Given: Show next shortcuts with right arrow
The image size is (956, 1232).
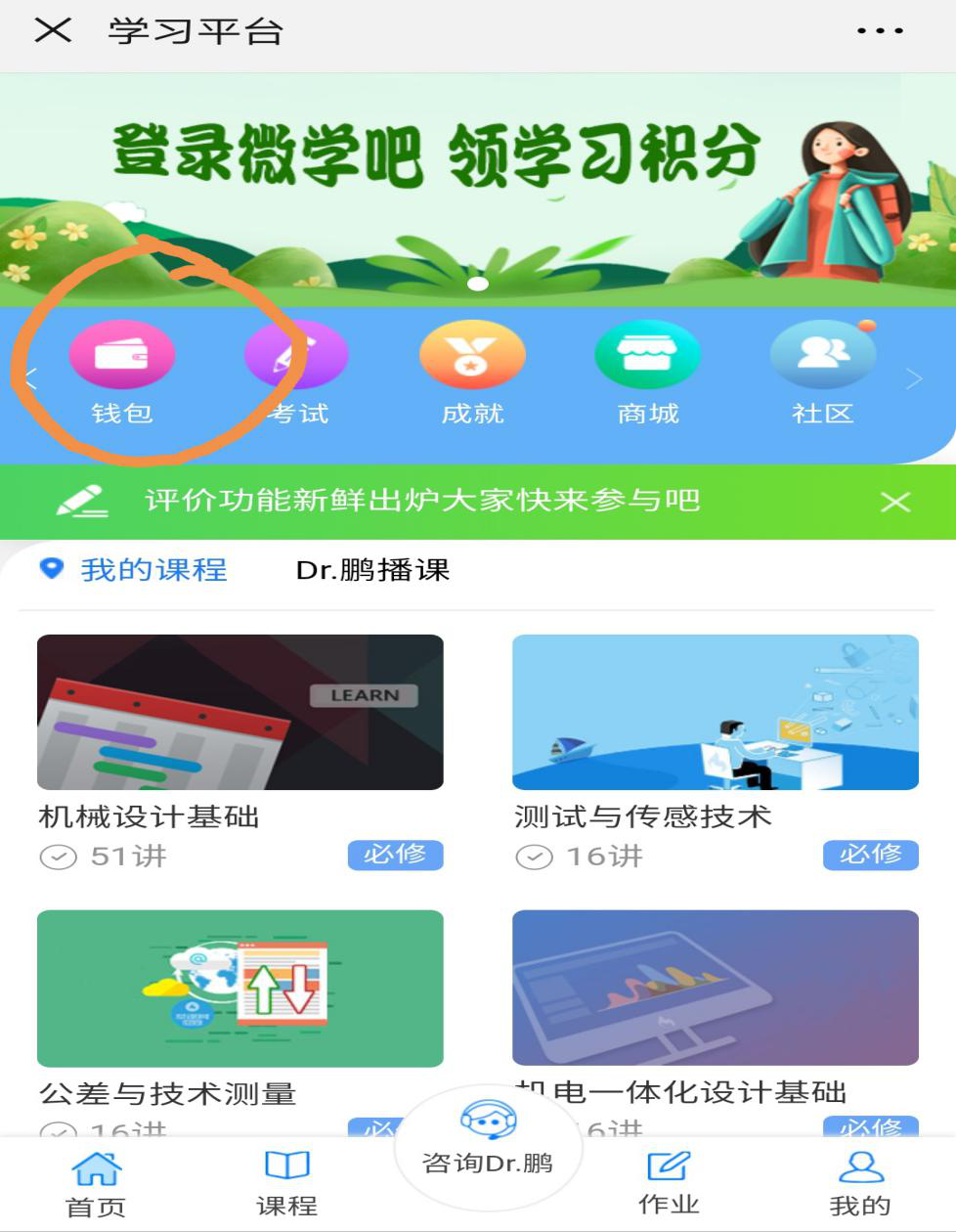Looking at the screenshot, I should pos(914,379).
